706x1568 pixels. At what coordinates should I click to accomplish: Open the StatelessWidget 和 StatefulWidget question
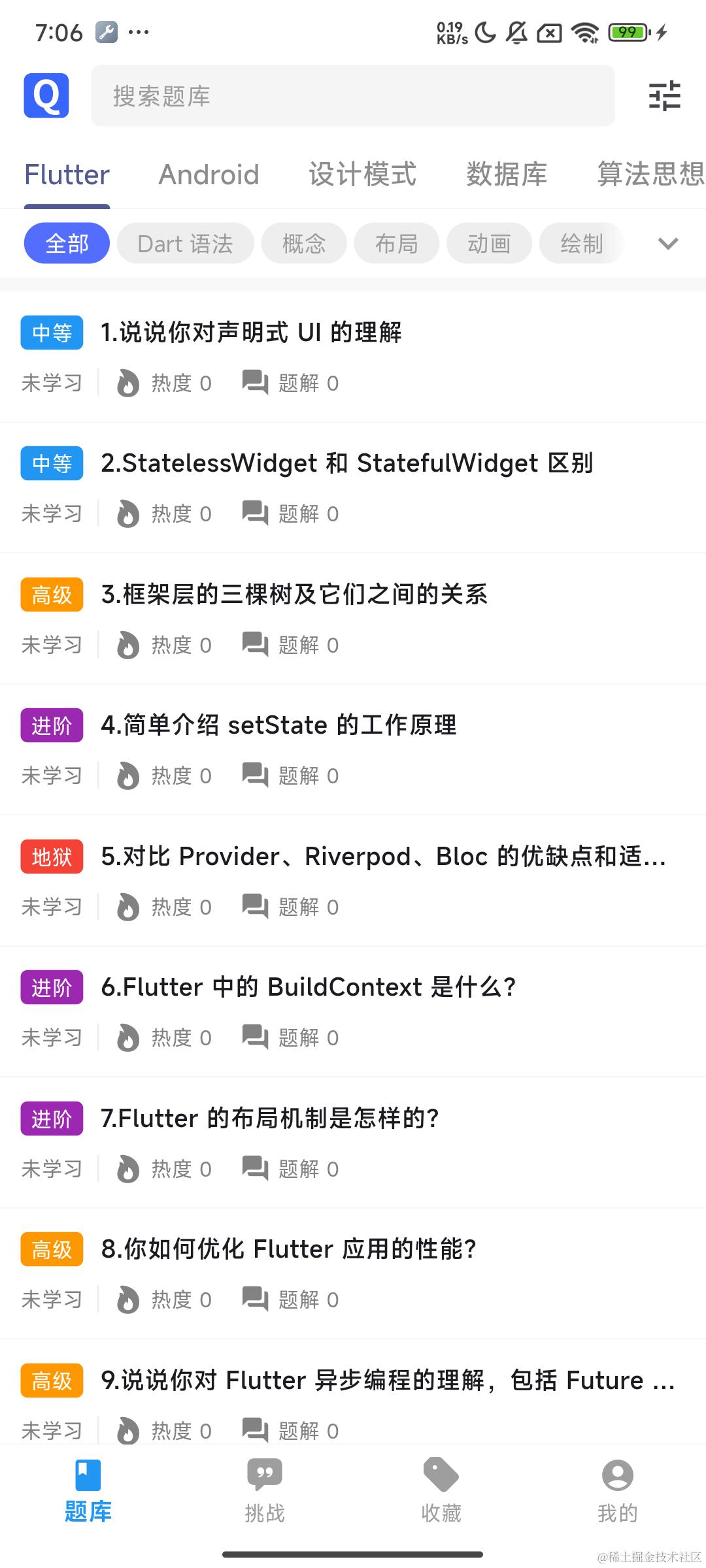tap(346, 463)
